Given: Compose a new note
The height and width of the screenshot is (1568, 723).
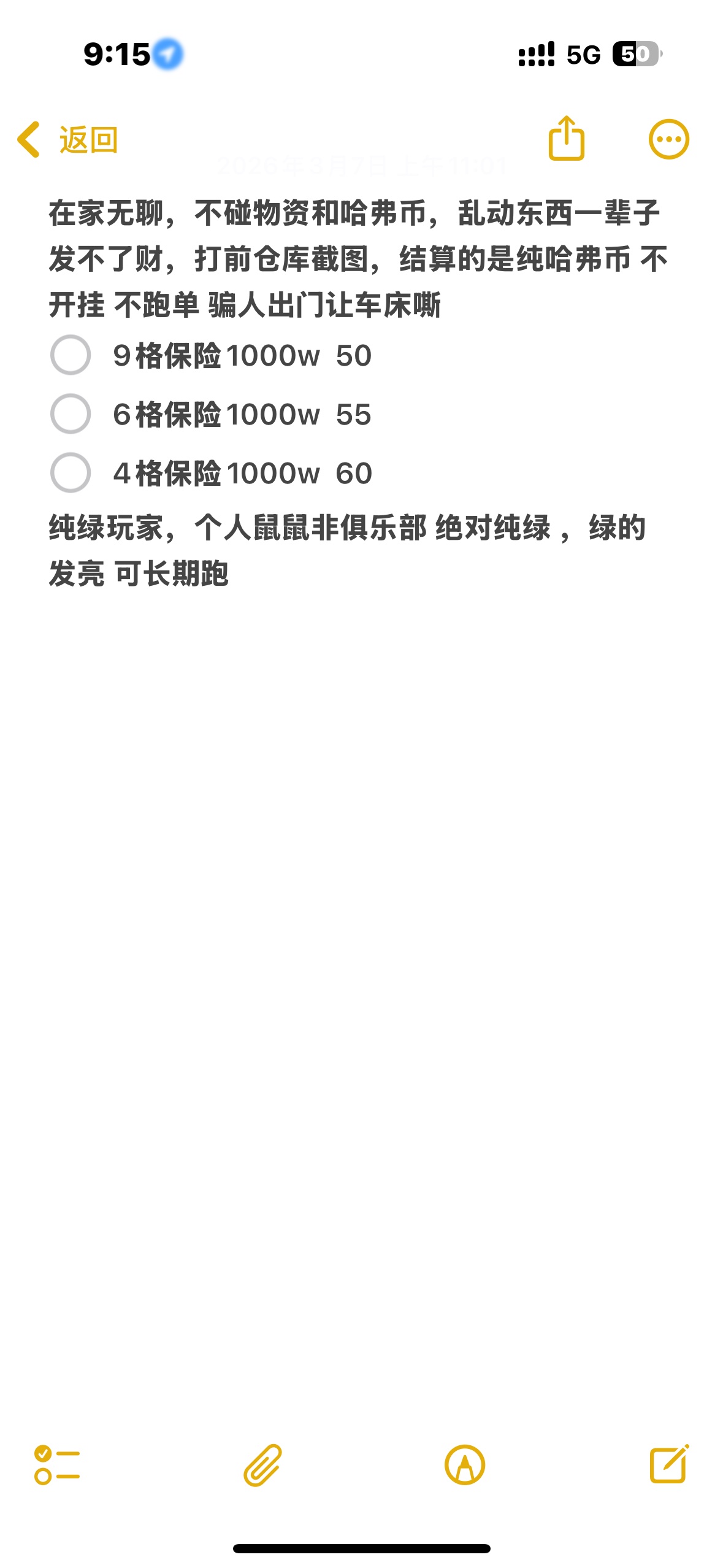Looking at the screenshot, I should [x=668, y=1464].
